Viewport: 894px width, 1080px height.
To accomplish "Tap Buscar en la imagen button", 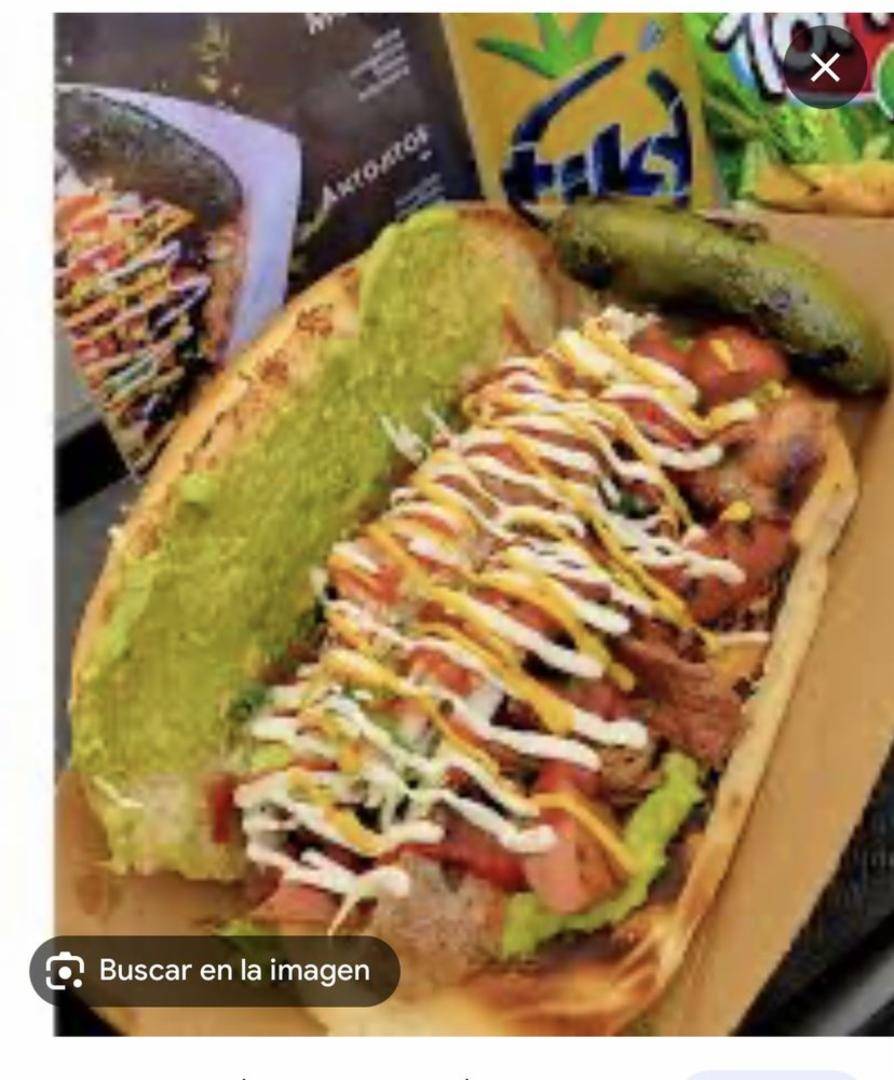I will 215,970.
